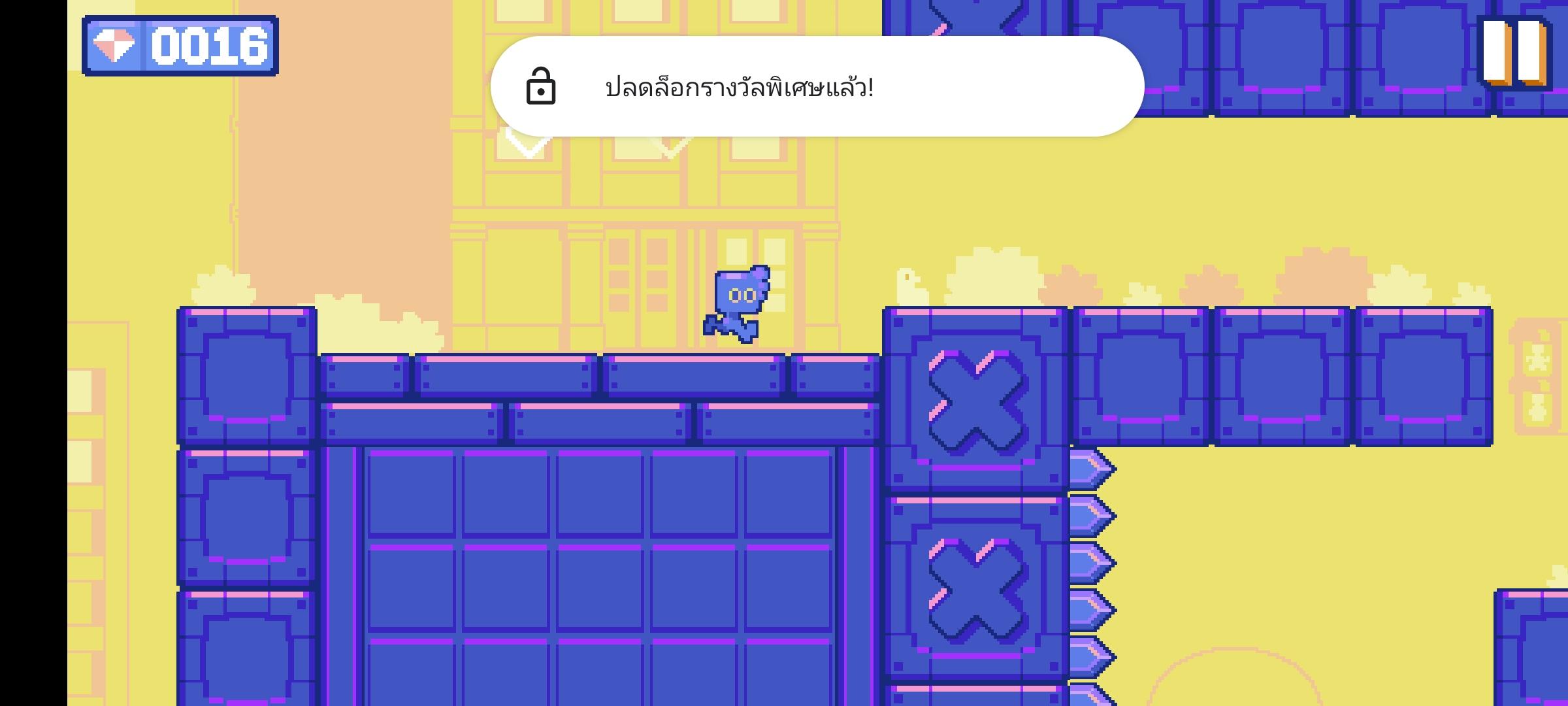The width and height of the screenshot is (1568, 706).
Task: Pause the game
Action: tap(1514, 52)
